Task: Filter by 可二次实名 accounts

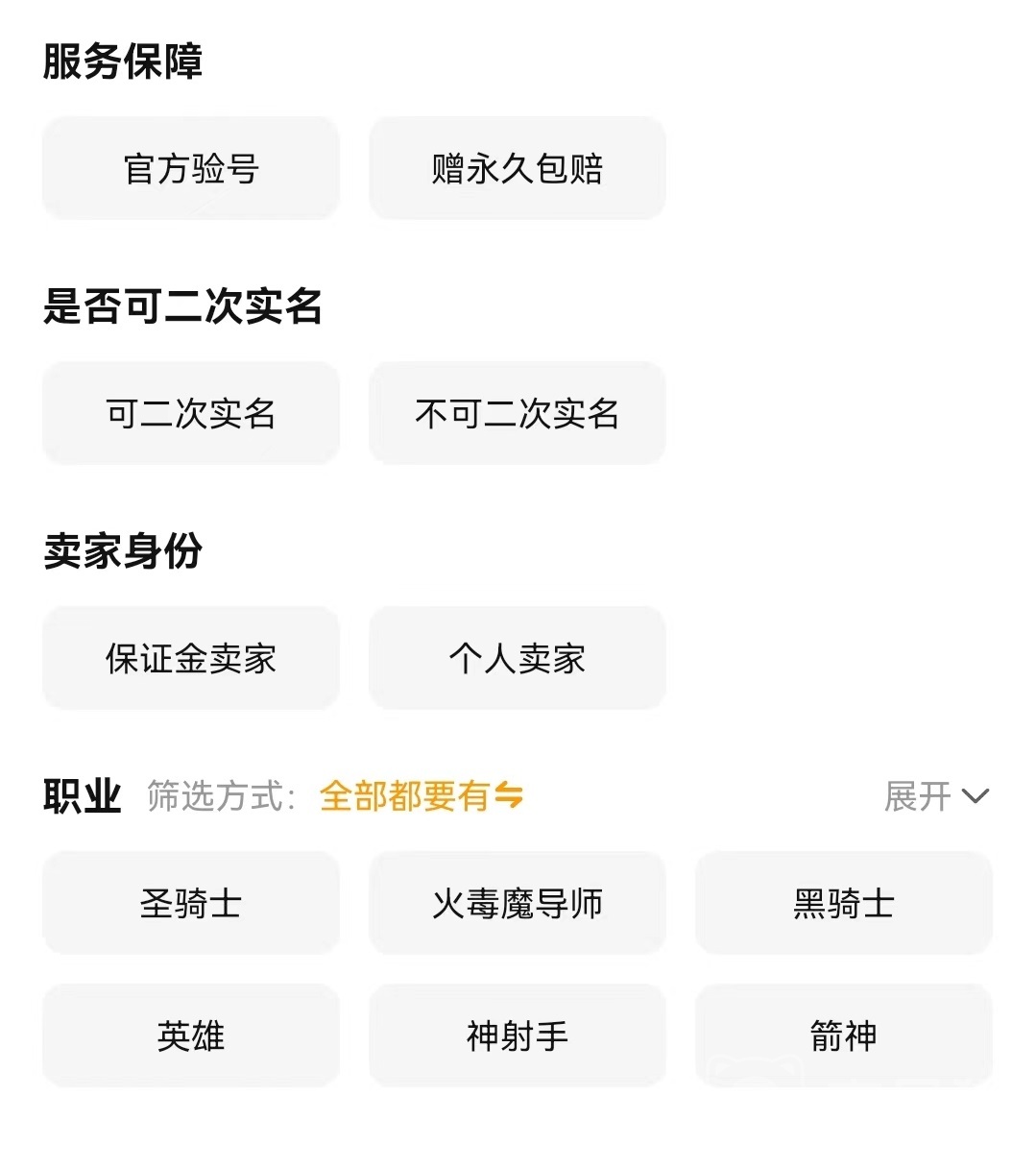Action: 191,414
